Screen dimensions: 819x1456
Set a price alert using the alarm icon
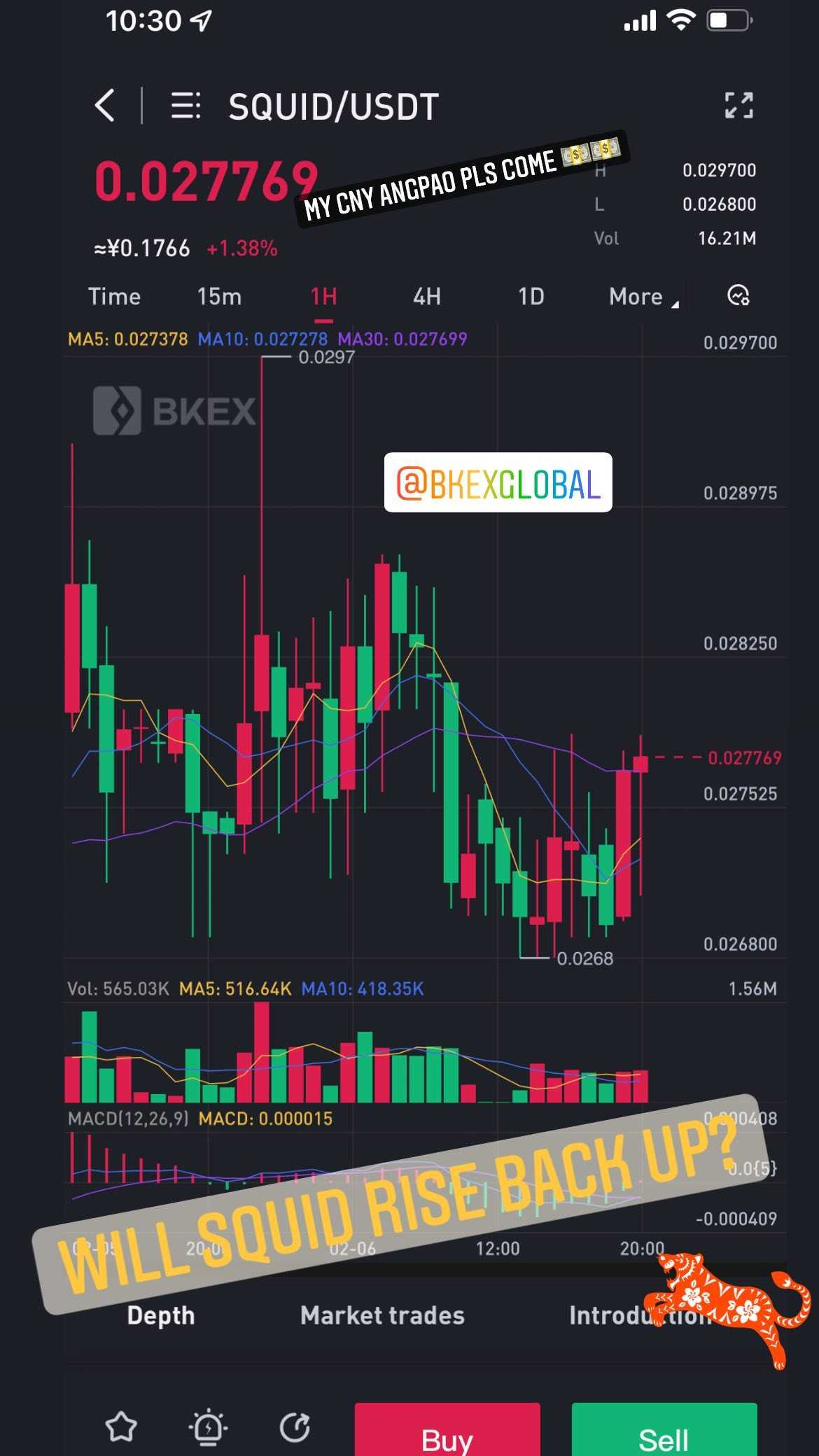point(208,1428)
